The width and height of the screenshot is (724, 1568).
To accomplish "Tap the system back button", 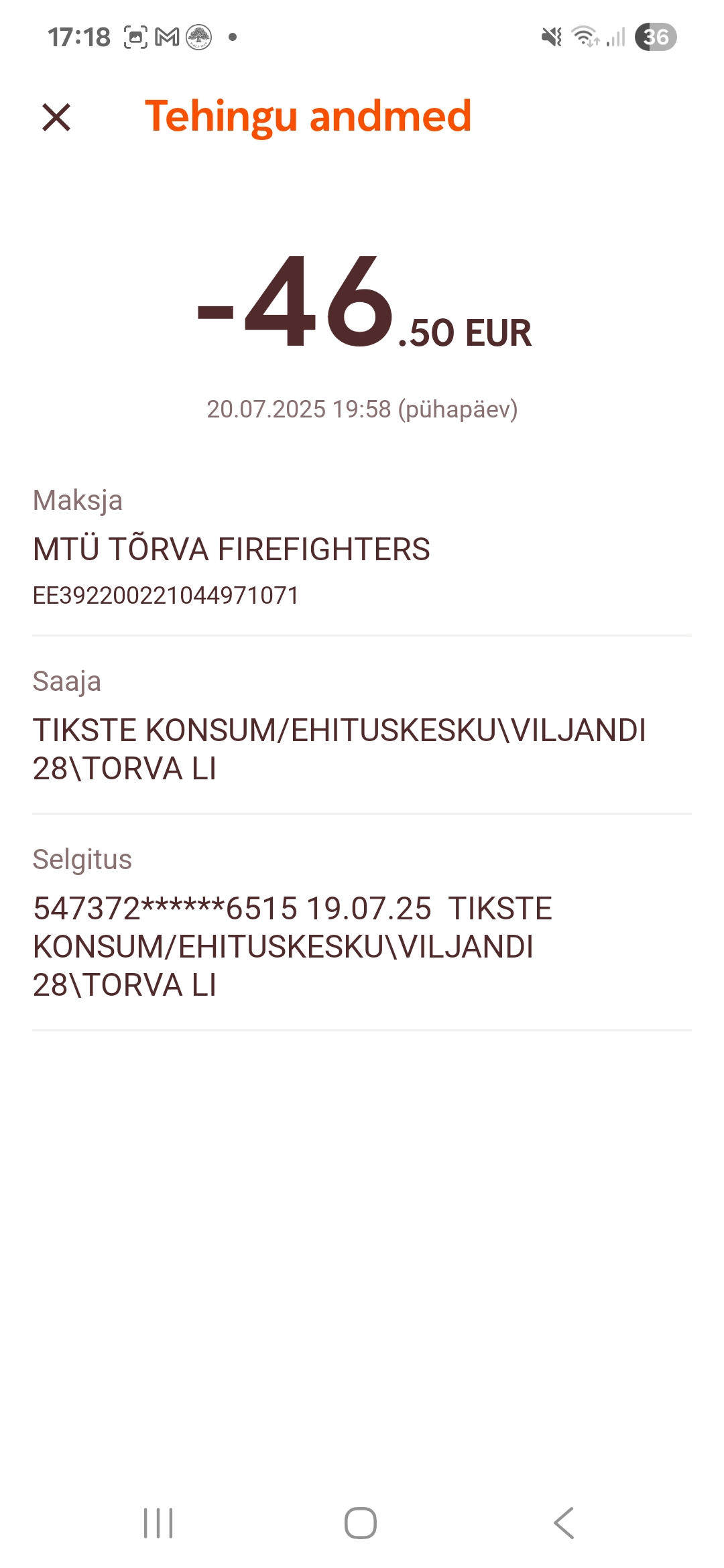I will (564, 1523).
